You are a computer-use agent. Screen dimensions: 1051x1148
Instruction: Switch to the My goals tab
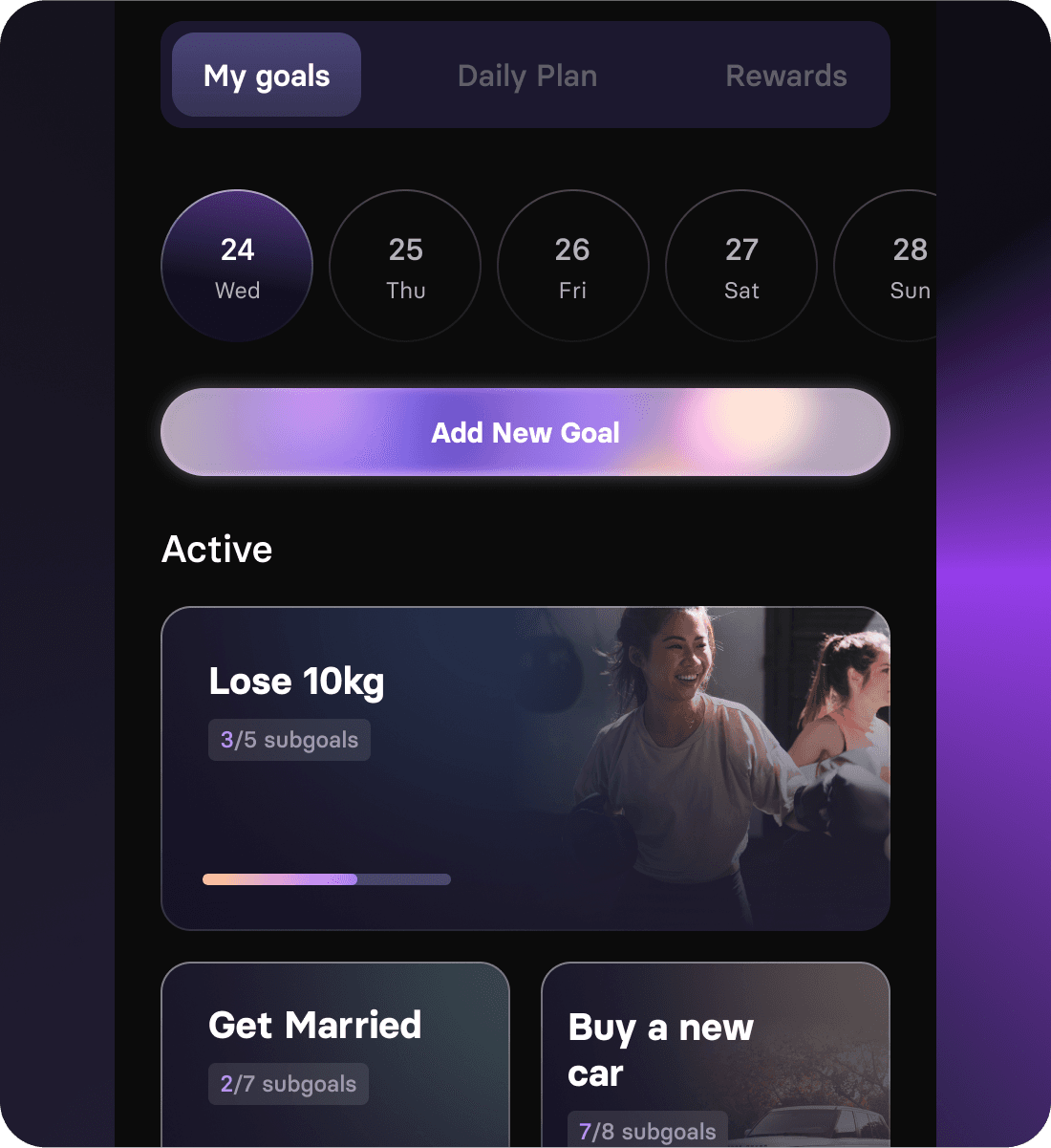click(267, 76)
